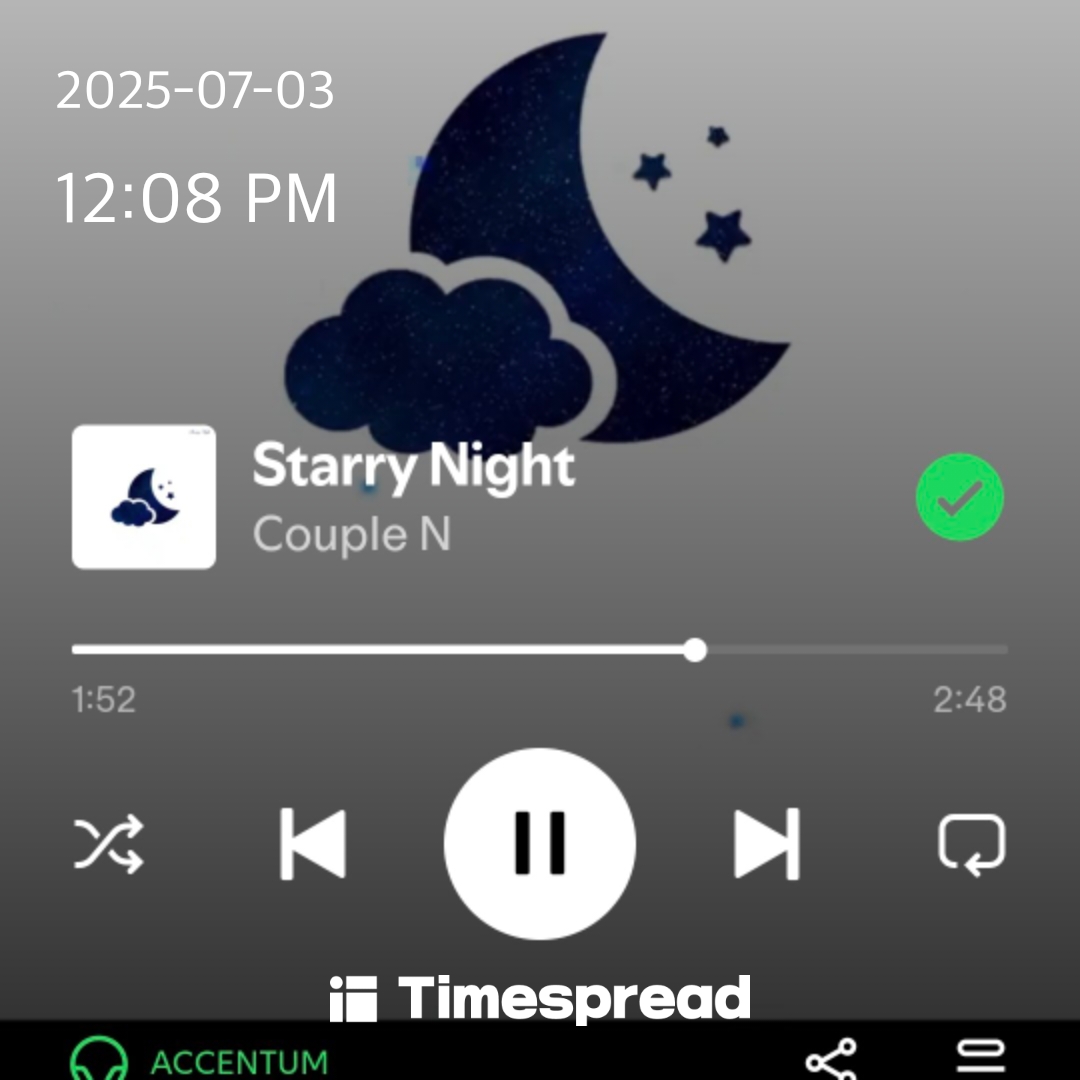Tap the green checkmark for Starry Night
The width and height of the screenshot is (1080, 1080).
click(x=960, y=498)
